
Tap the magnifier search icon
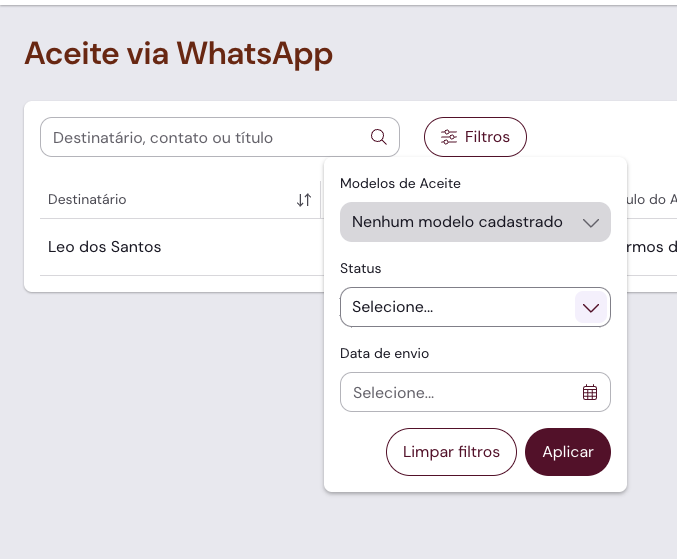(379, 137)
